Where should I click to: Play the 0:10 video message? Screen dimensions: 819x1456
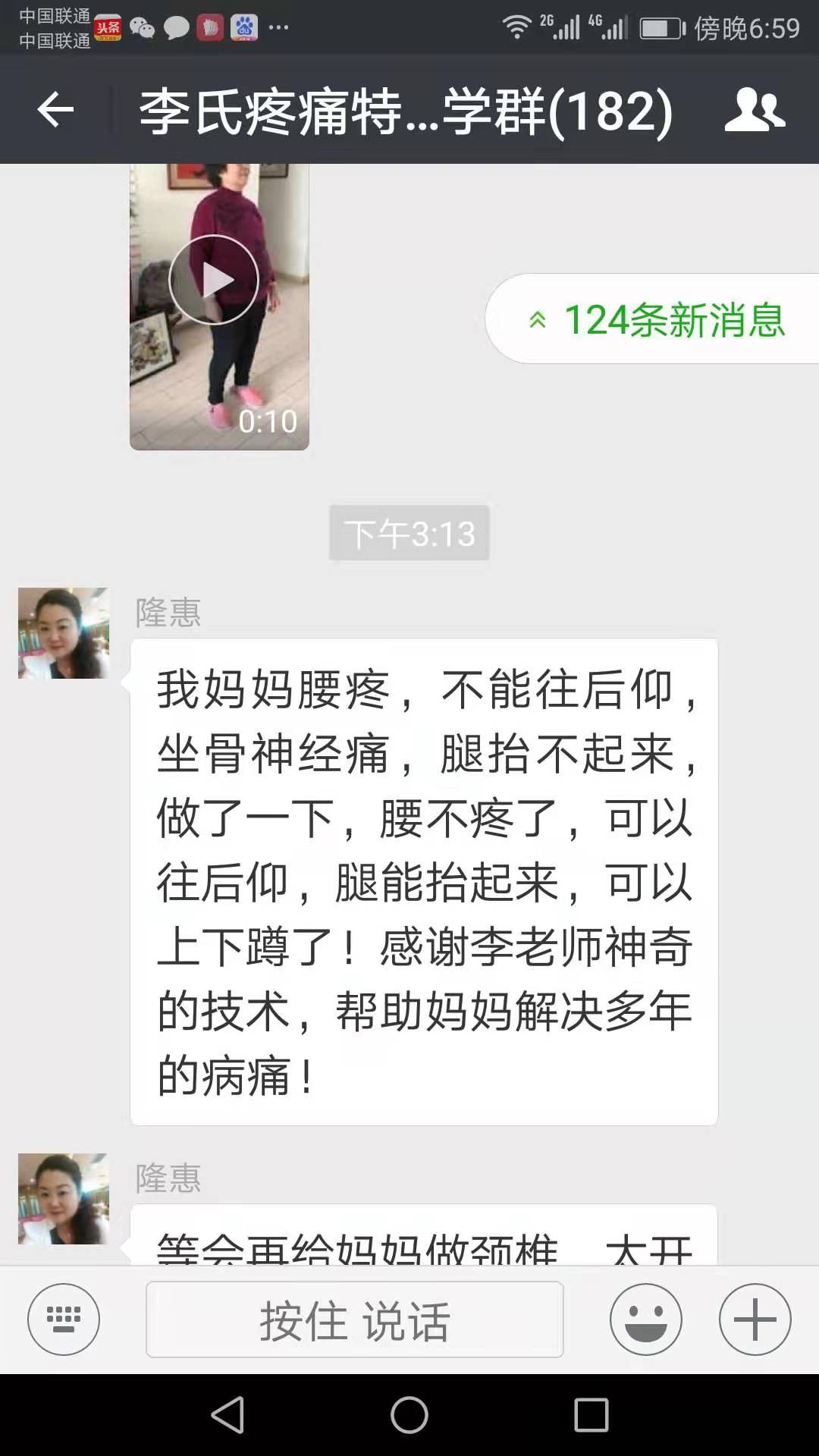(x=219, y=306)
